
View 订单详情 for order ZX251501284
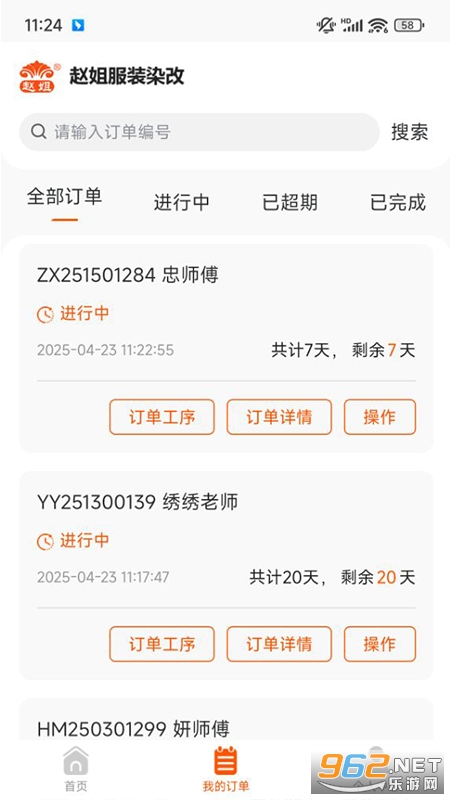[279, 417]
